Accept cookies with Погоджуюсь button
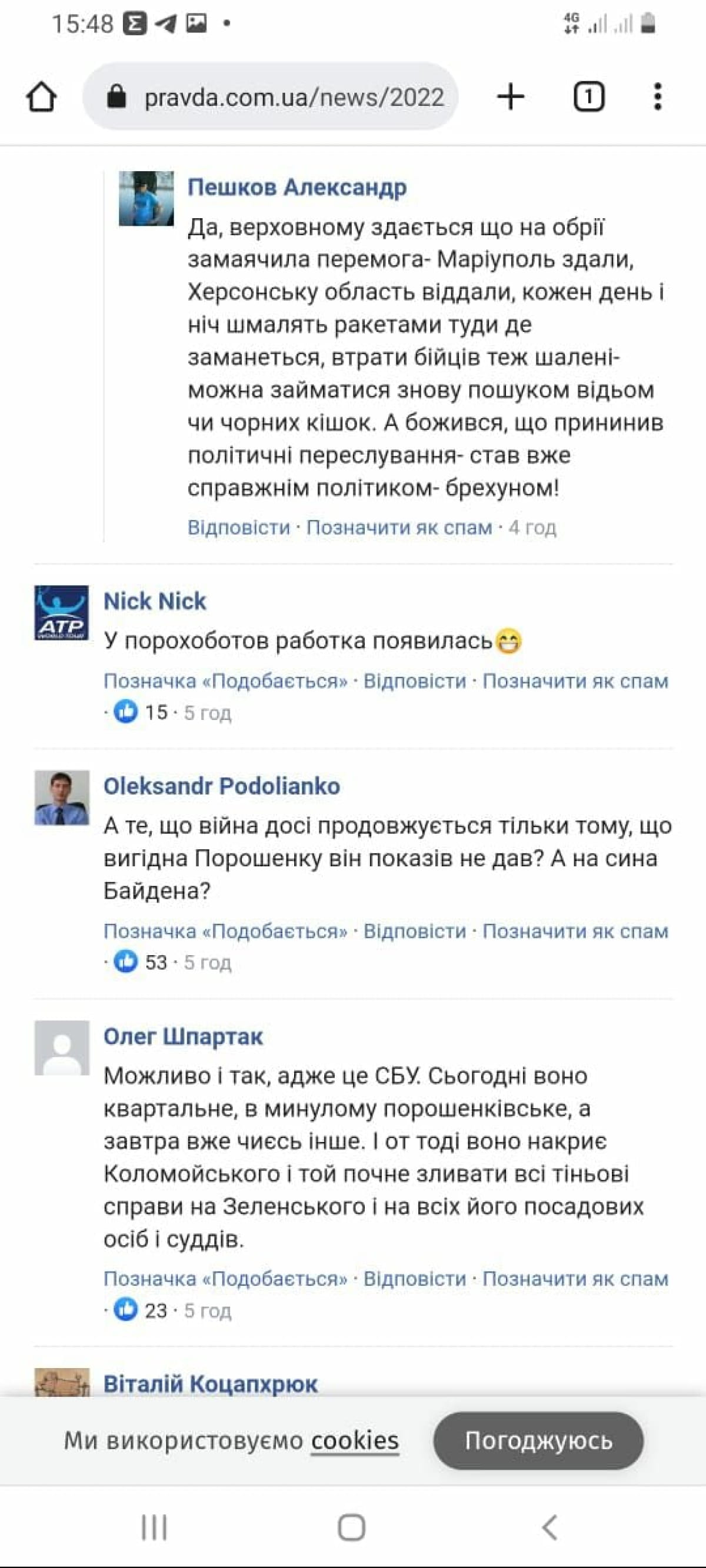This screenshot has height=1568, width=706. tap(538, 1441)
